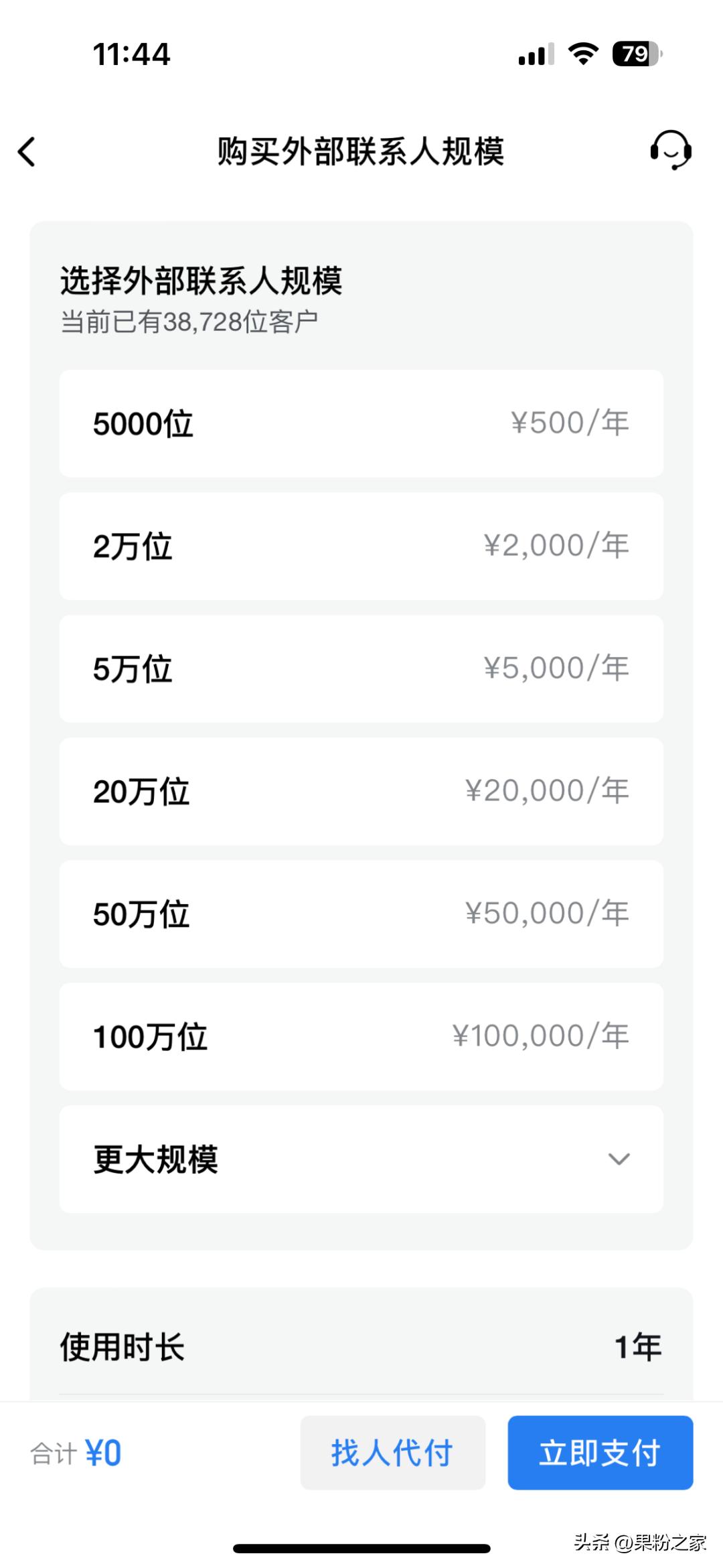The image size is (723, 1568).
Task: Choose the 100万位 plan at ¥100,000/年
Action: (361, 1036)
